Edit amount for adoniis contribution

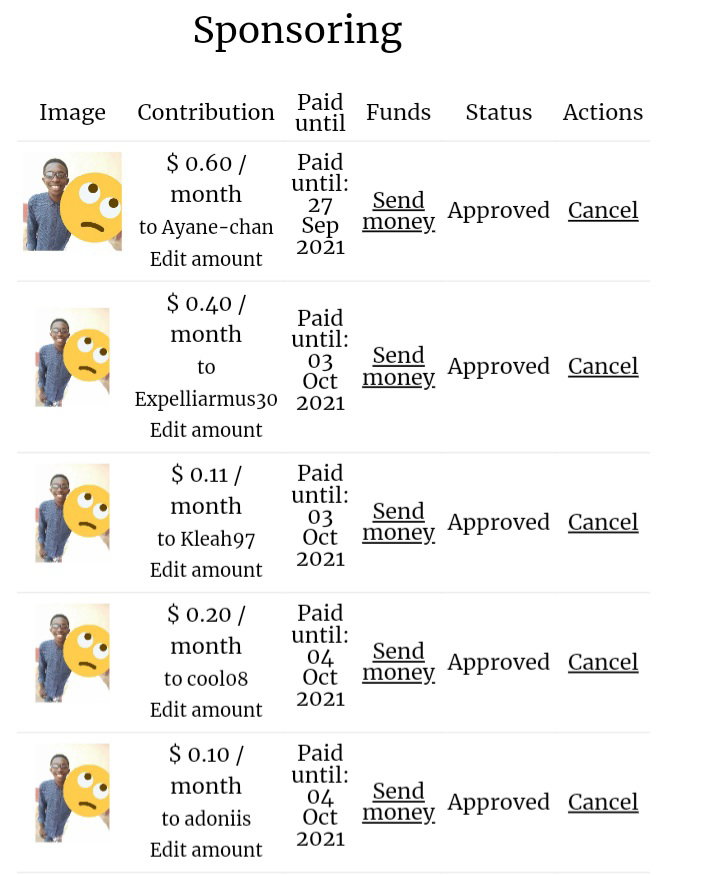[x=206, y=850]
